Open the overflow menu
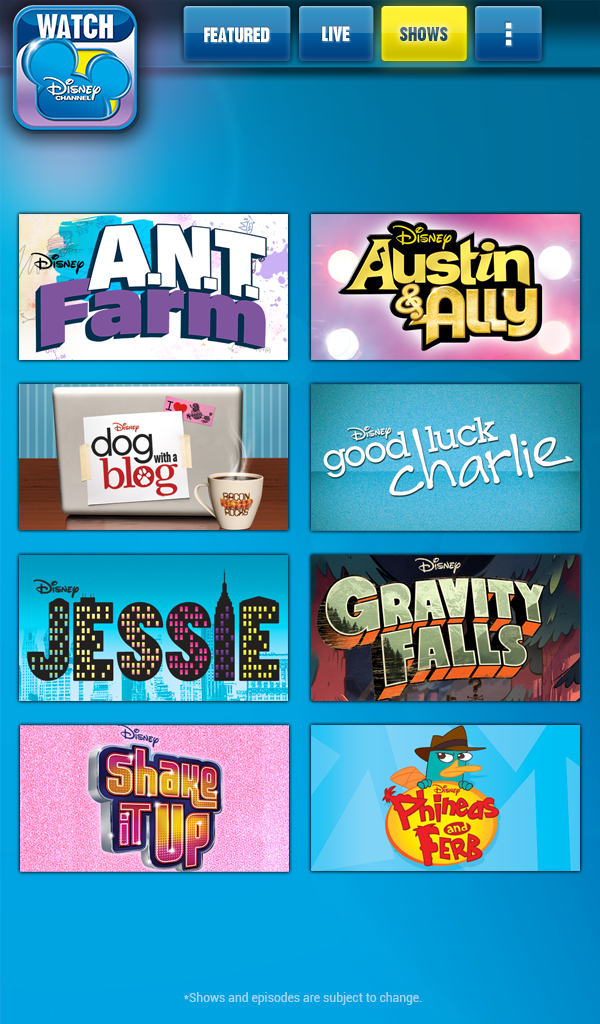 (508, 34)
